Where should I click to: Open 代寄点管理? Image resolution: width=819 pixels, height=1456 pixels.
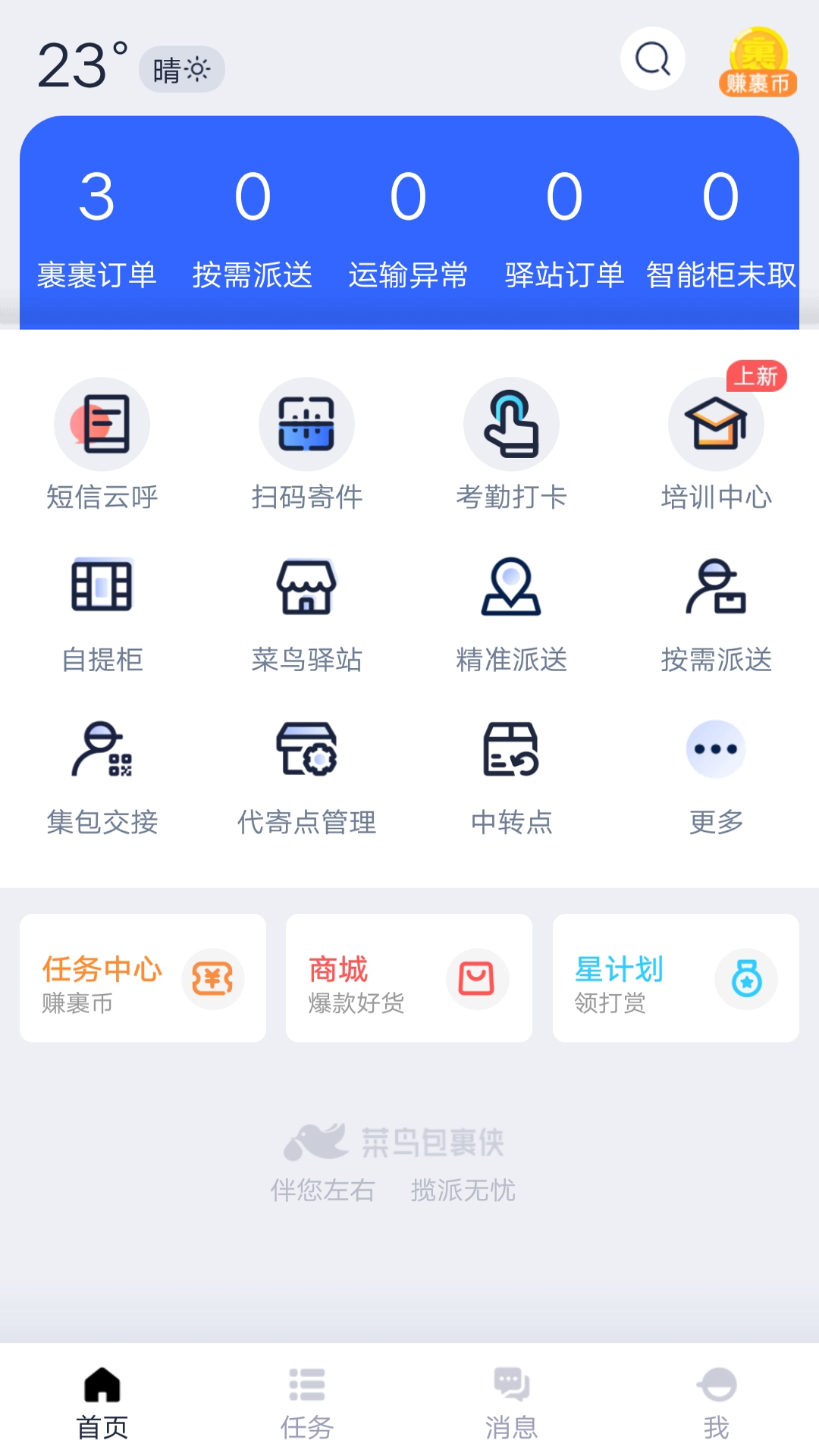pyautogui.click(x=307, y=775)
